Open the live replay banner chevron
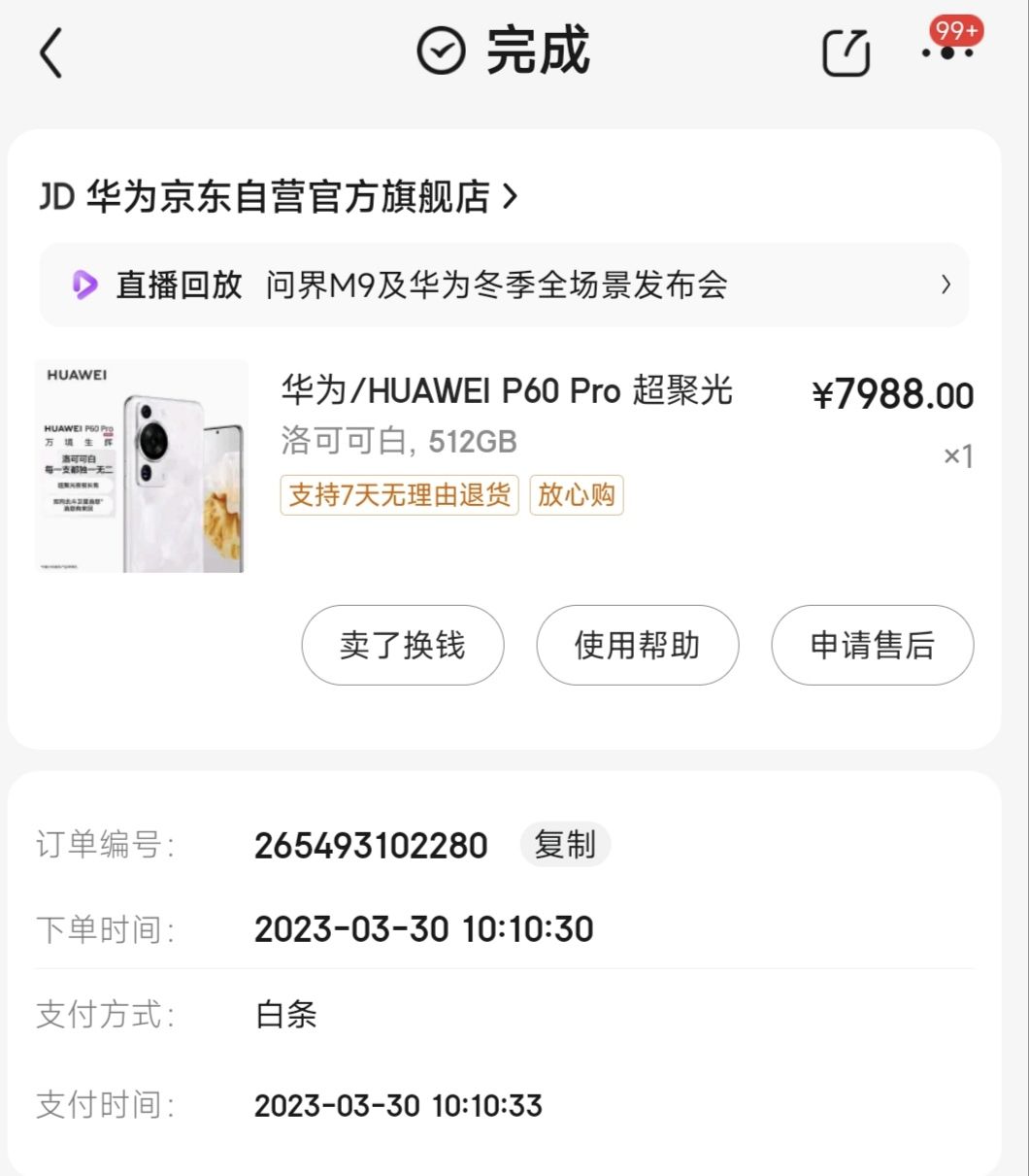This screenshot has height=1176, width=1029. pos(945,285)
